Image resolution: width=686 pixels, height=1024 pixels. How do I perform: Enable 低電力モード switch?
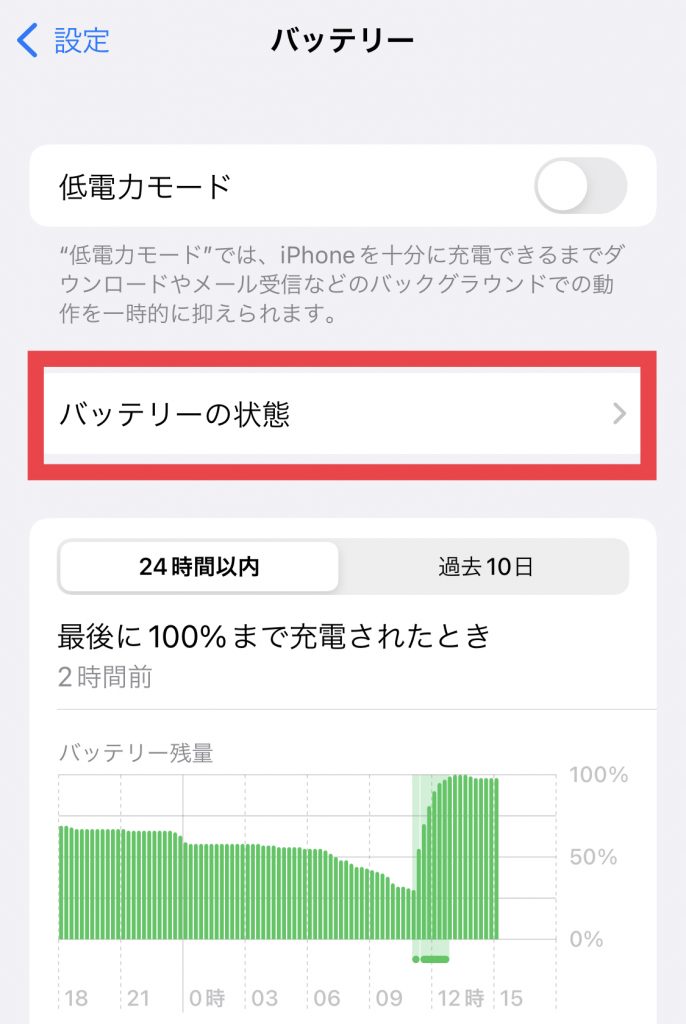point(580,186)
